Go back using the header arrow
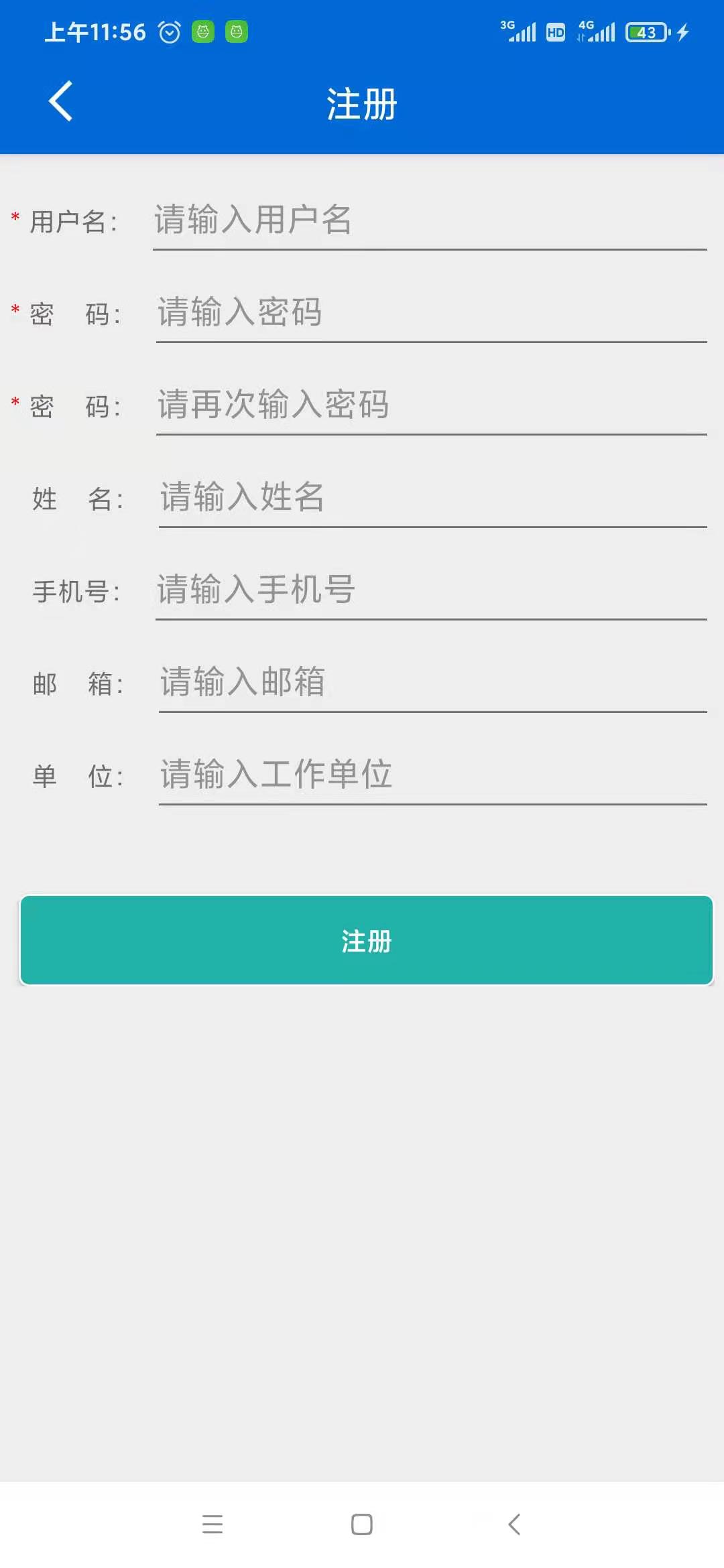The height and width of the screenshot is (1568, 724). point(60,102)
